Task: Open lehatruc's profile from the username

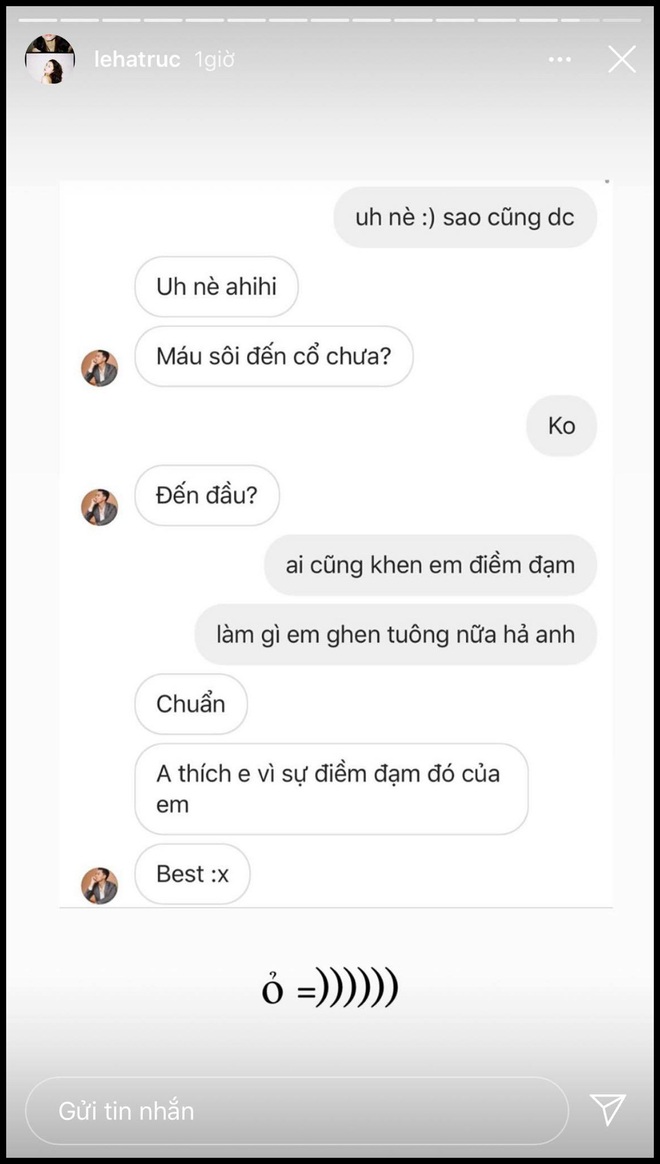Action: click(137, 60)
